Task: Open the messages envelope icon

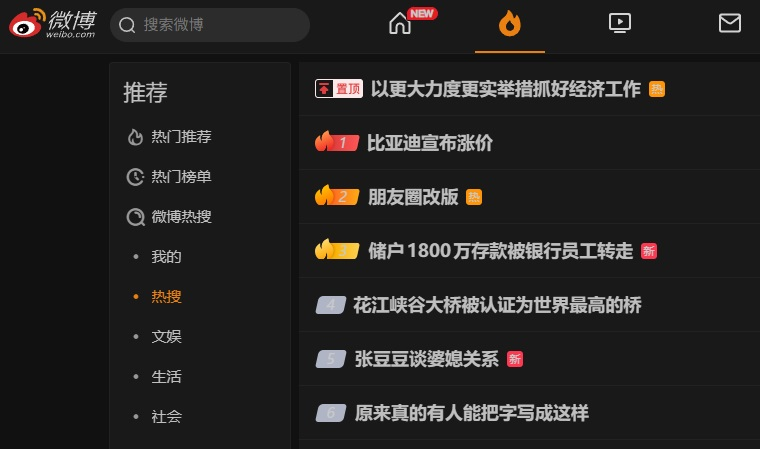Action: point(730,23)
